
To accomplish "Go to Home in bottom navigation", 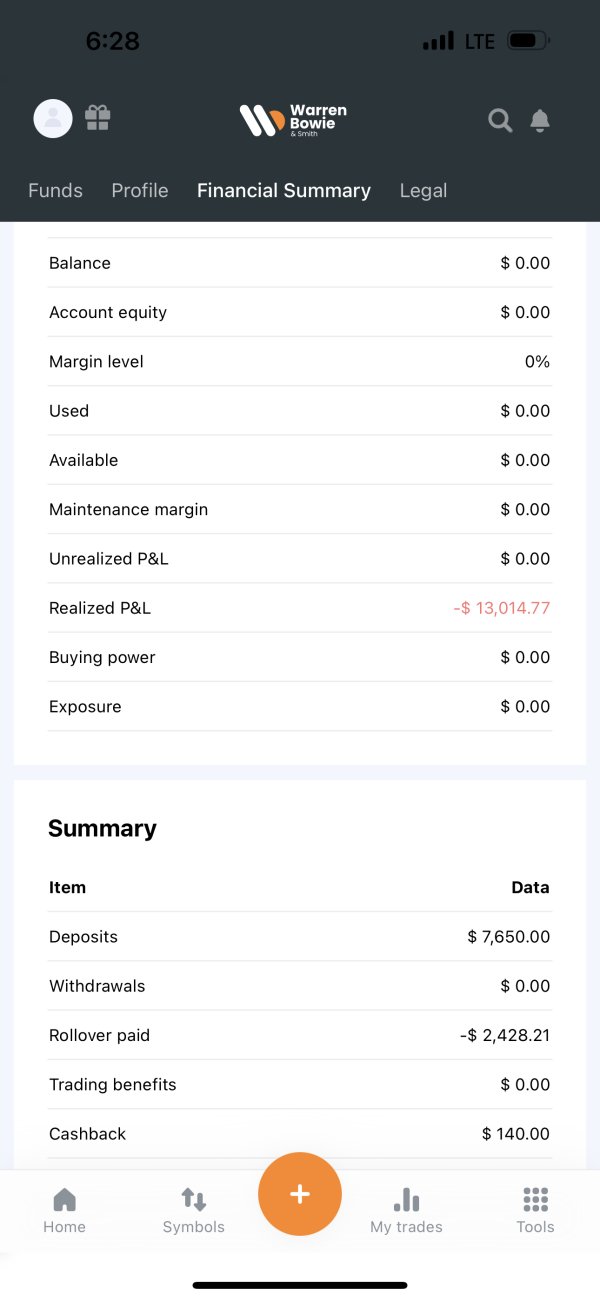I will (x=64, y=1211).
